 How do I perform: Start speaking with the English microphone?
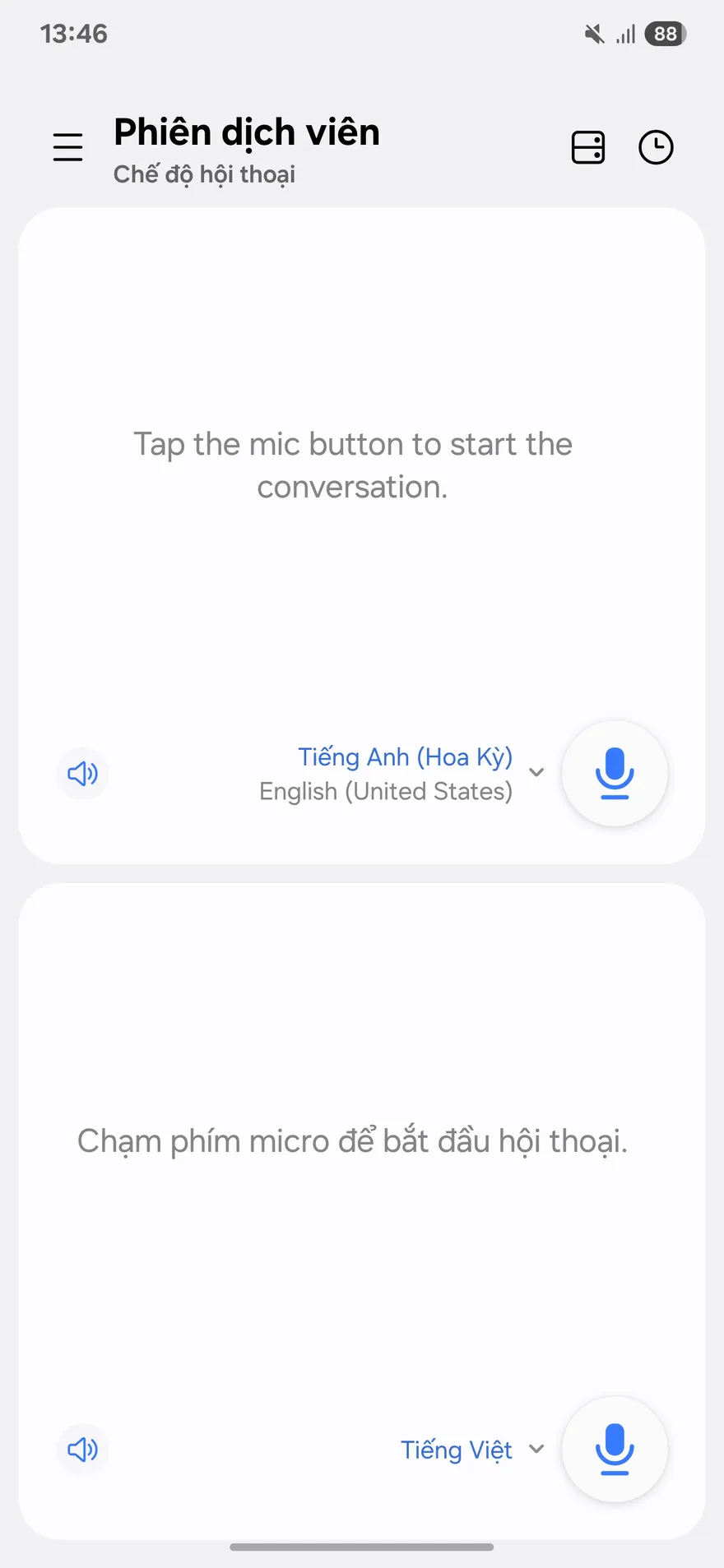click(615, 774)
